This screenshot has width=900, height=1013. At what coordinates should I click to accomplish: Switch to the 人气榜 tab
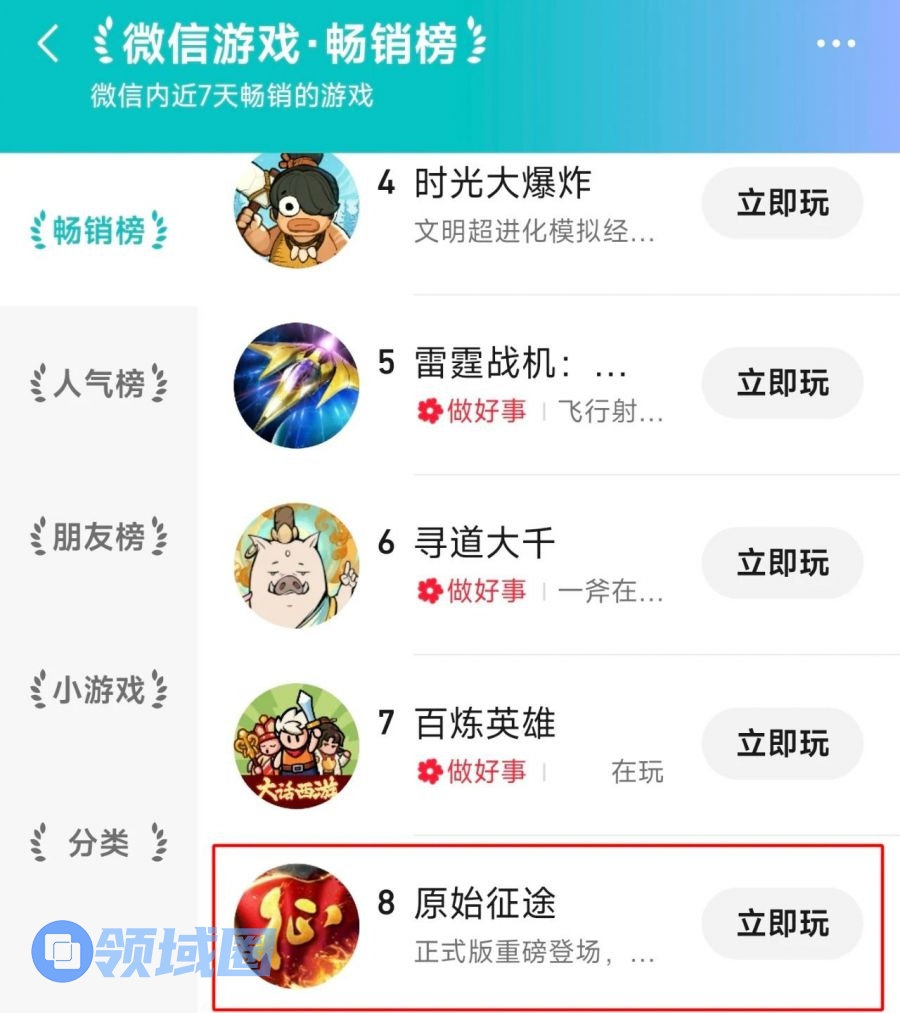point(98,384)
